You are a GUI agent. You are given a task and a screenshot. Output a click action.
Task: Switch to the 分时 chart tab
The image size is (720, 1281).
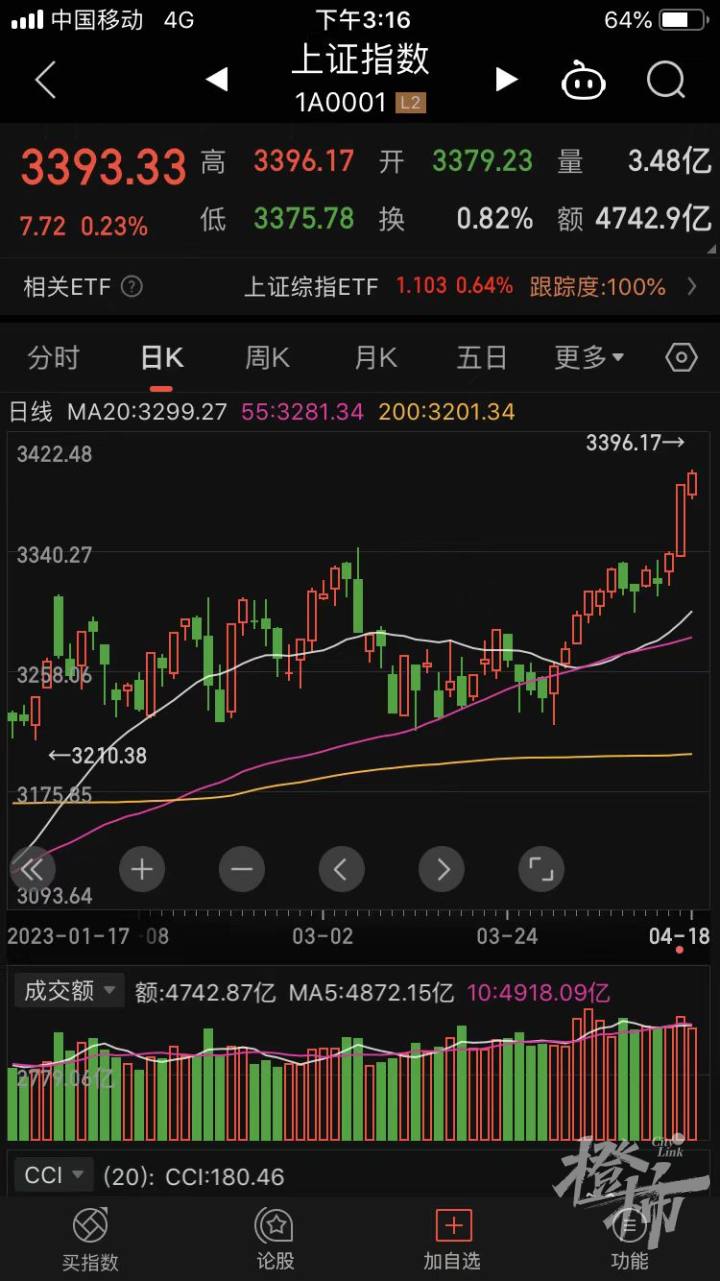pos(53,358)
